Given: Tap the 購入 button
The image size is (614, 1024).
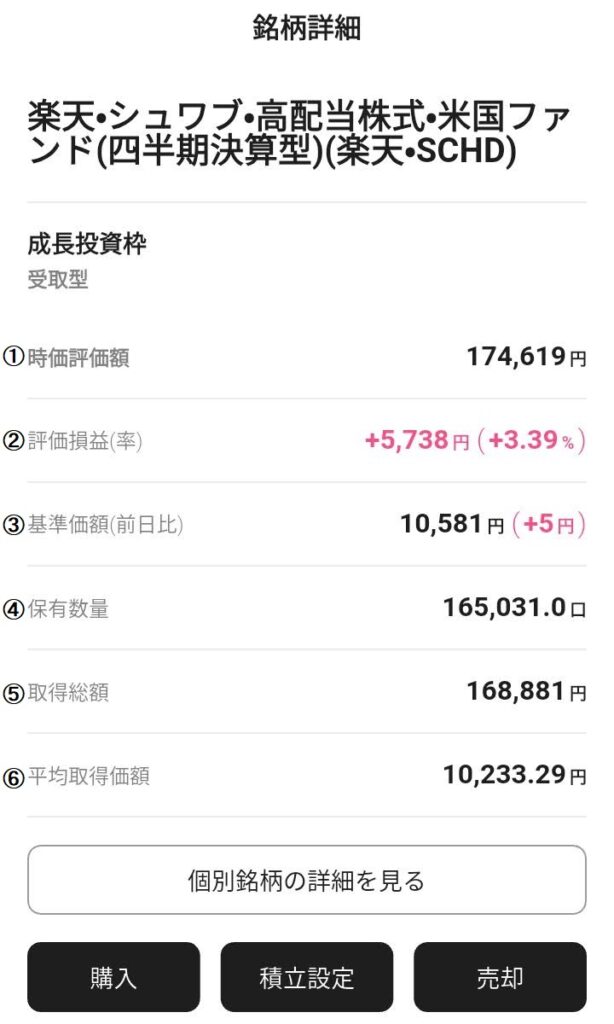Looking at the screenshot, I should coord(113,977).
